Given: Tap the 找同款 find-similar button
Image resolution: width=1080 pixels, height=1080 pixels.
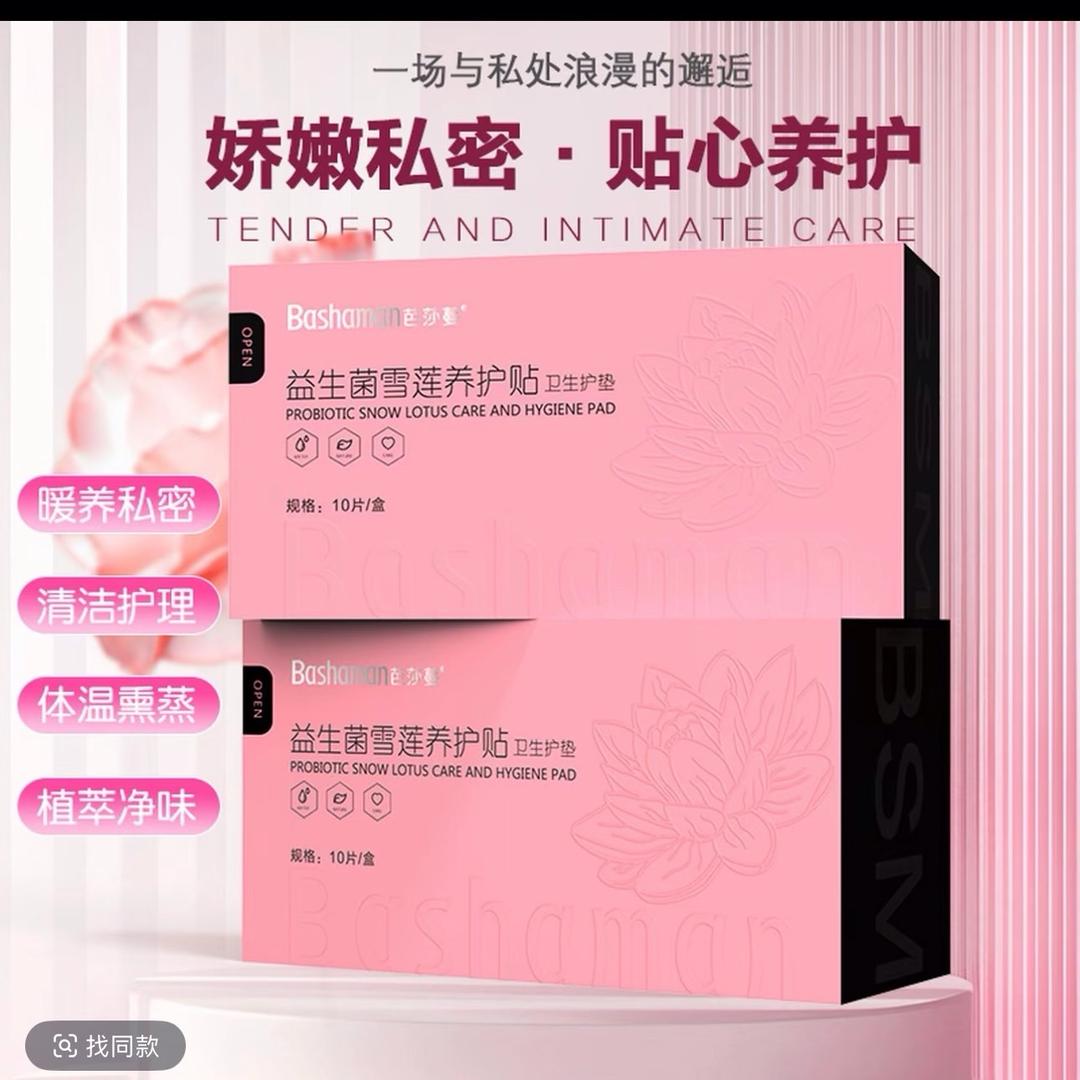Looking at the screenshot, I should [106, 1046].
